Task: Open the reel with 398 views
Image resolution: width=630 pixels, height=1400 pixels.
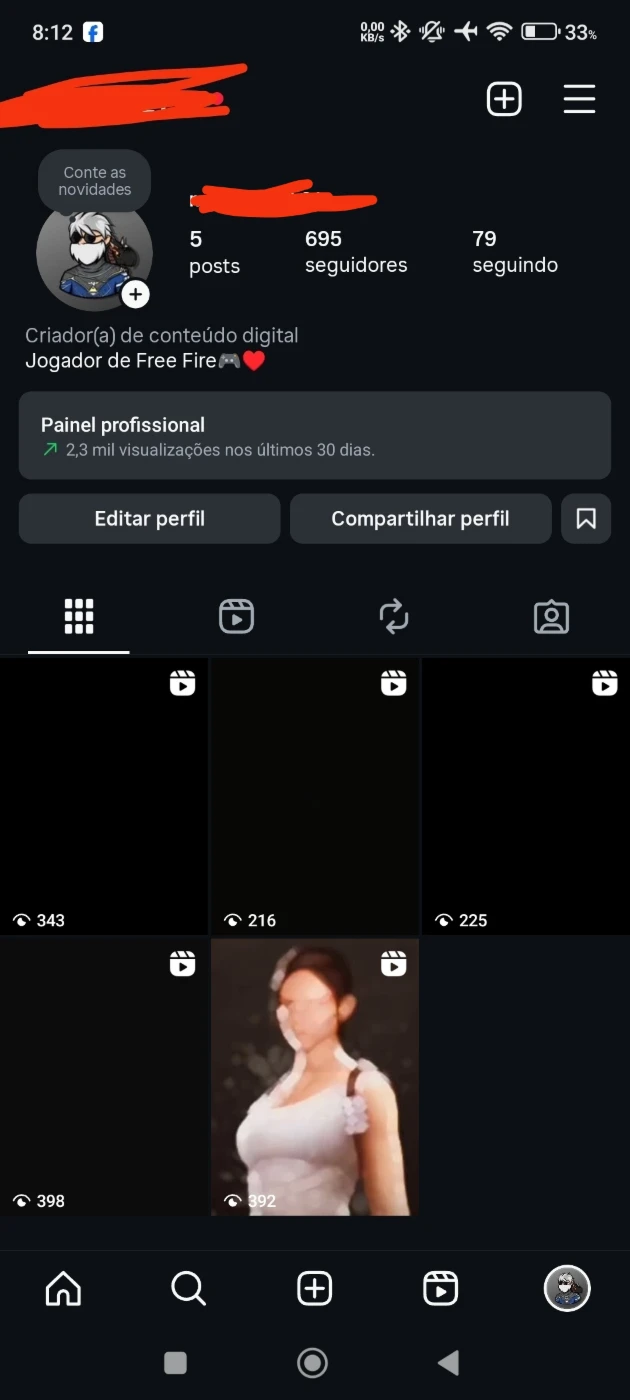Action: [x=103, y=1076]
